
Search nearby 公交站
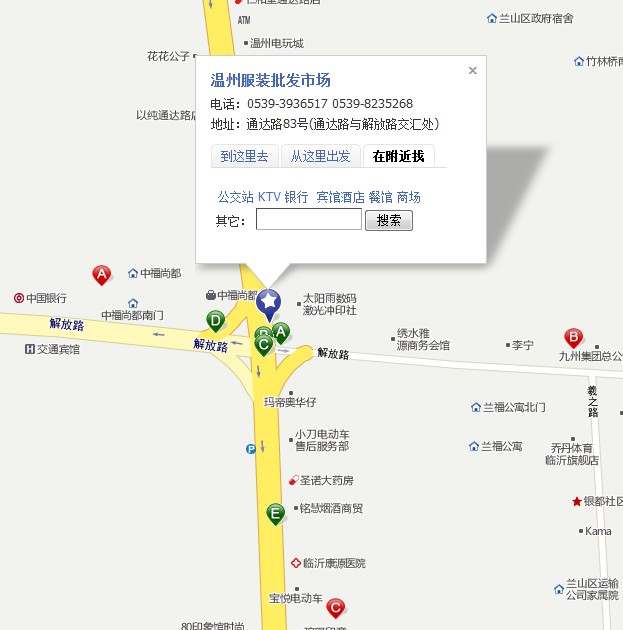236,197
